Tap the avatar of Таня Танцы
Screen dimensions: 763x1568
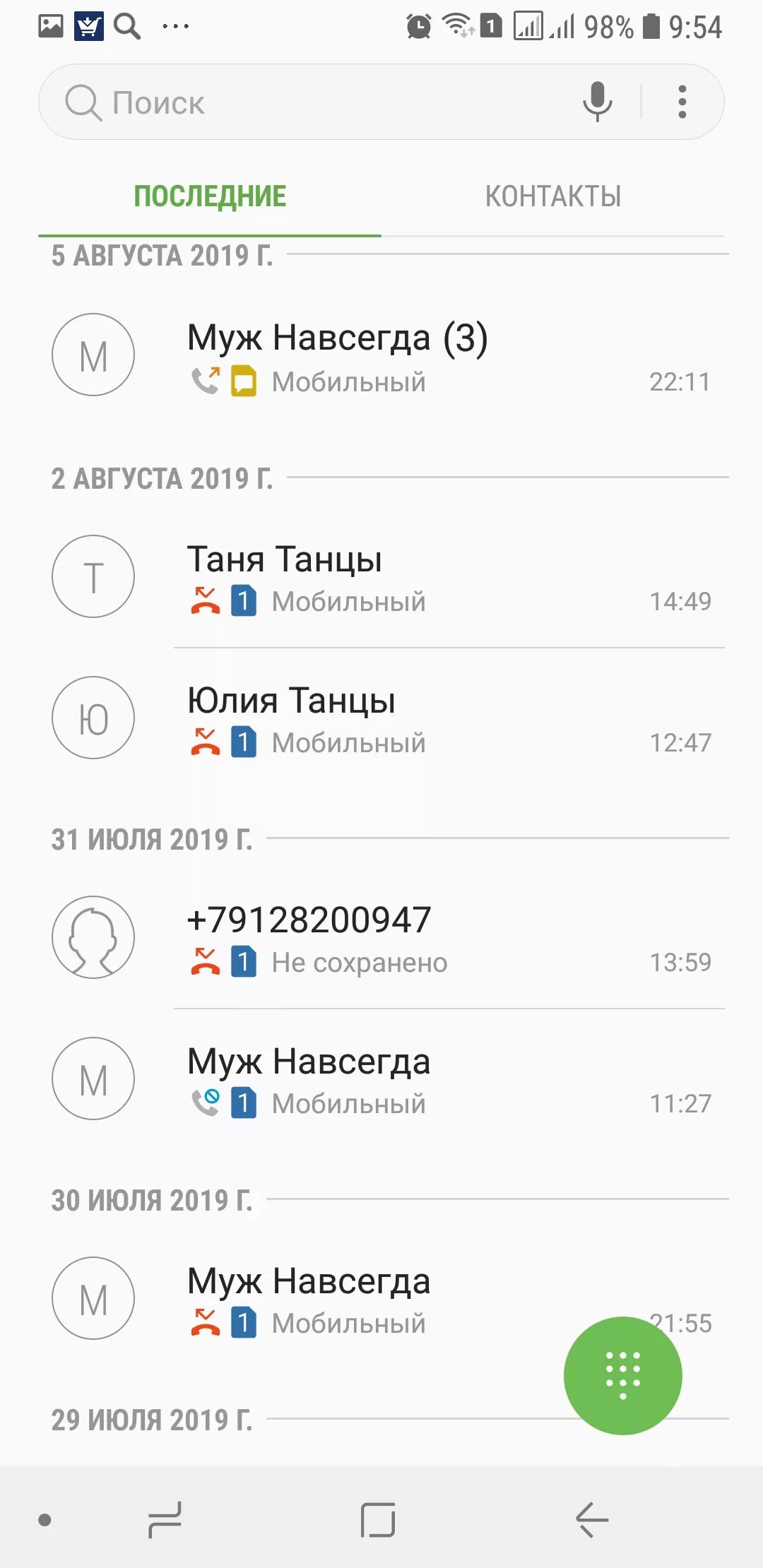coord(93,576)
